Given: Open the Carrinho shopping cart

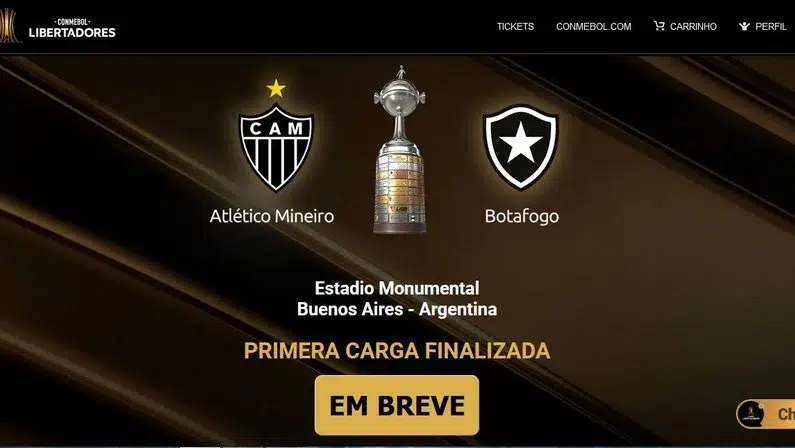Looking at the screenshot, I should pos(685,27).
